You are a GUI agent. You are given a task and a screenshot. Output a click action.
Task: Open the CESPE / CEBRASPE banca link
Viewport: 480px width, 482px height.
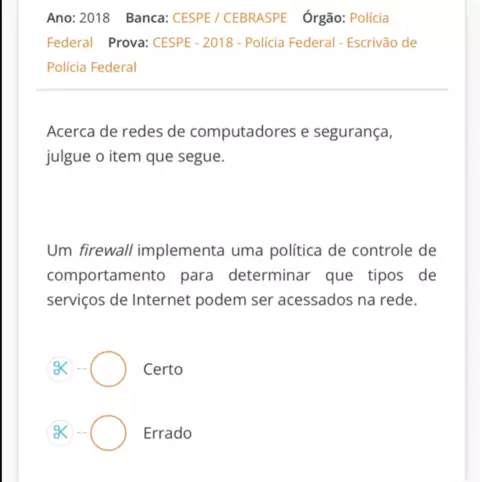[x=230, y=18]
